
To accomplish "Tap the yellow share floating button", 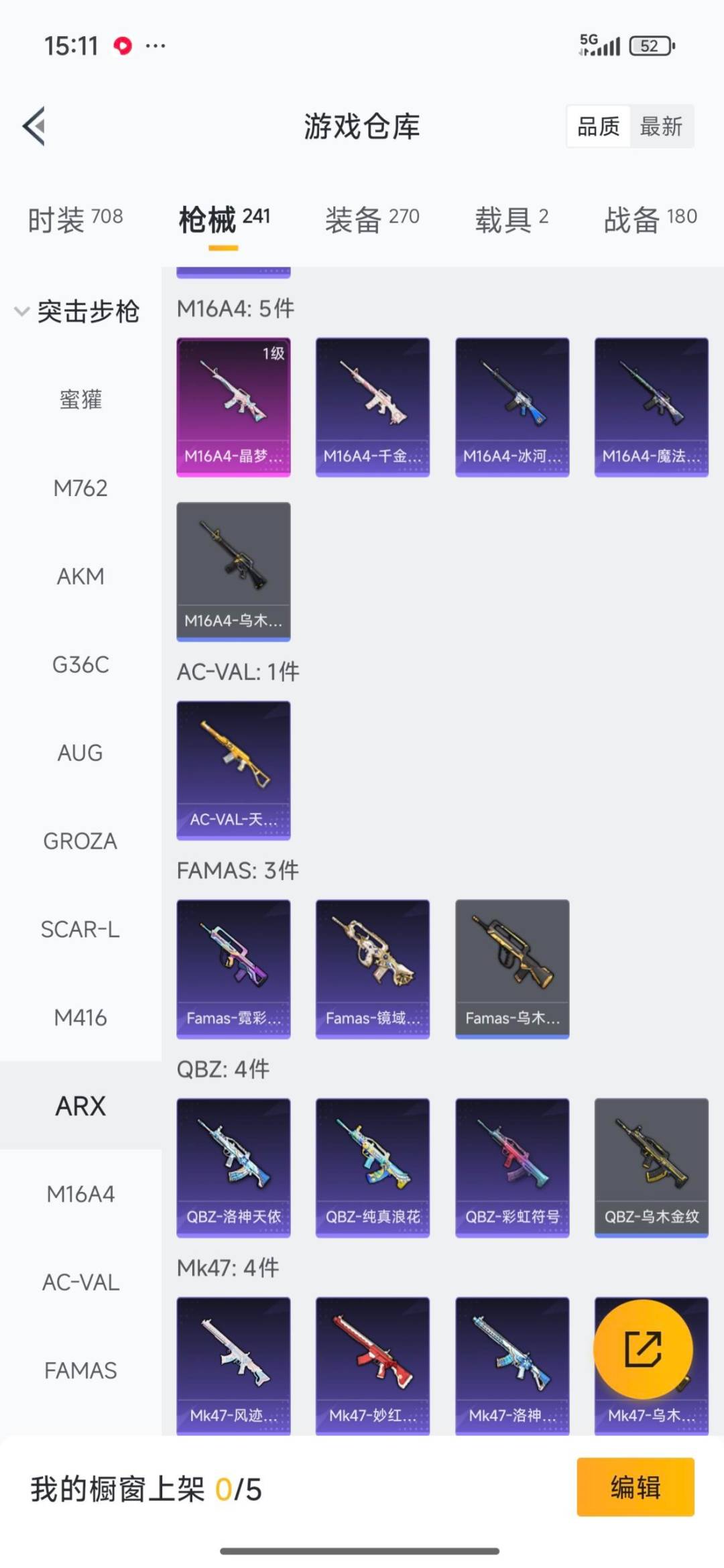I will coord(643,1348).
